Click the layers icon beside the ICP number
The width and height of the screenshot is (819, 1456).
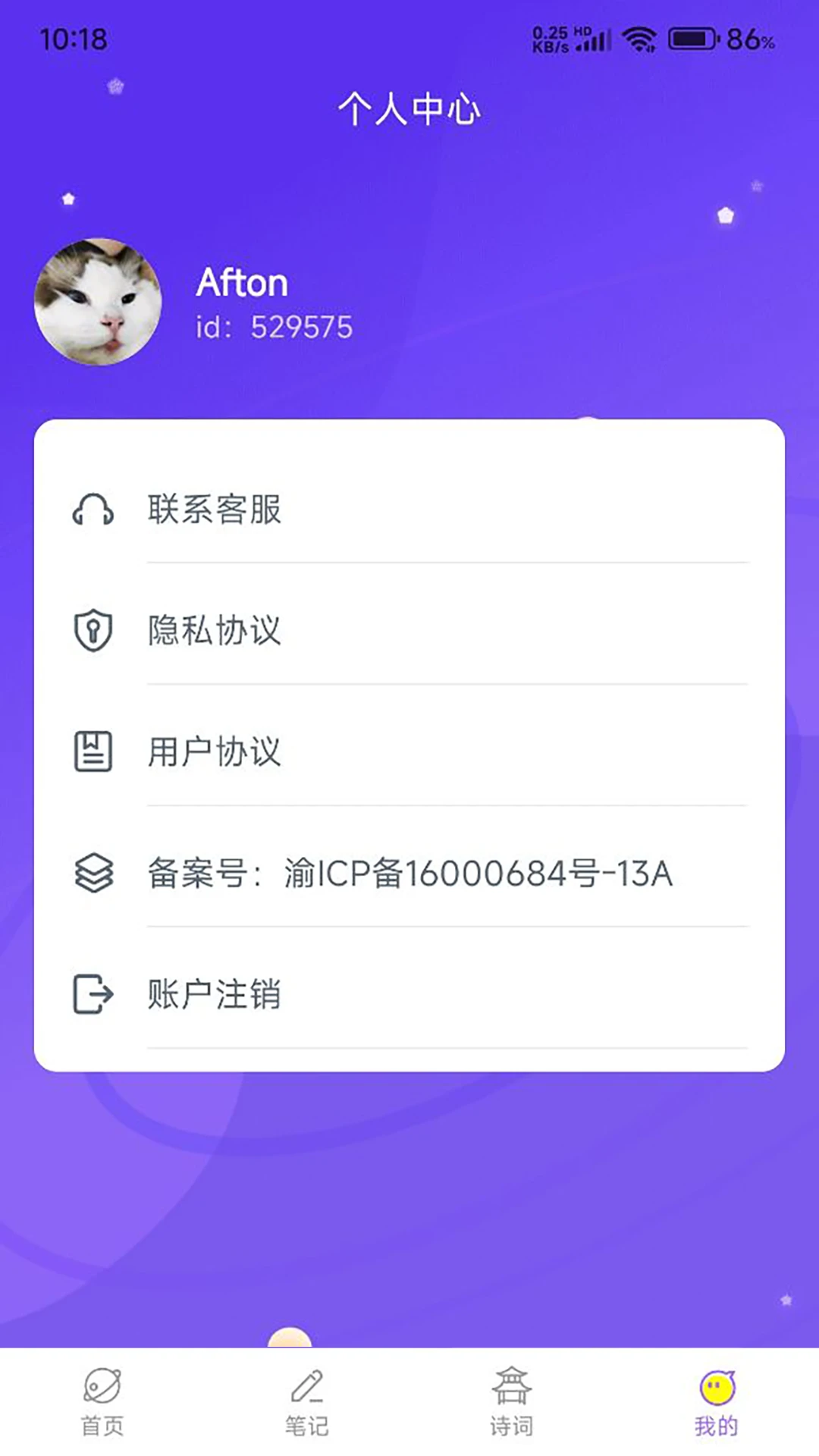(93, 874)
